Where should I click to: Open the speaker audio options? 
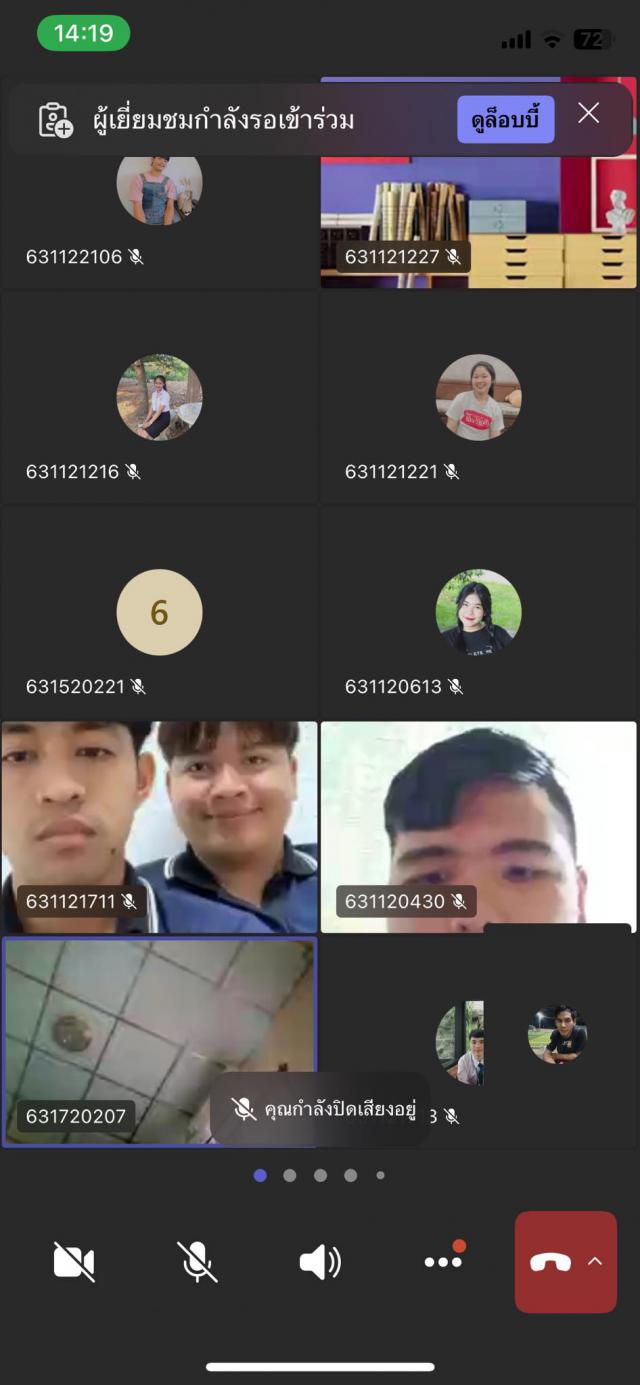320,1262
